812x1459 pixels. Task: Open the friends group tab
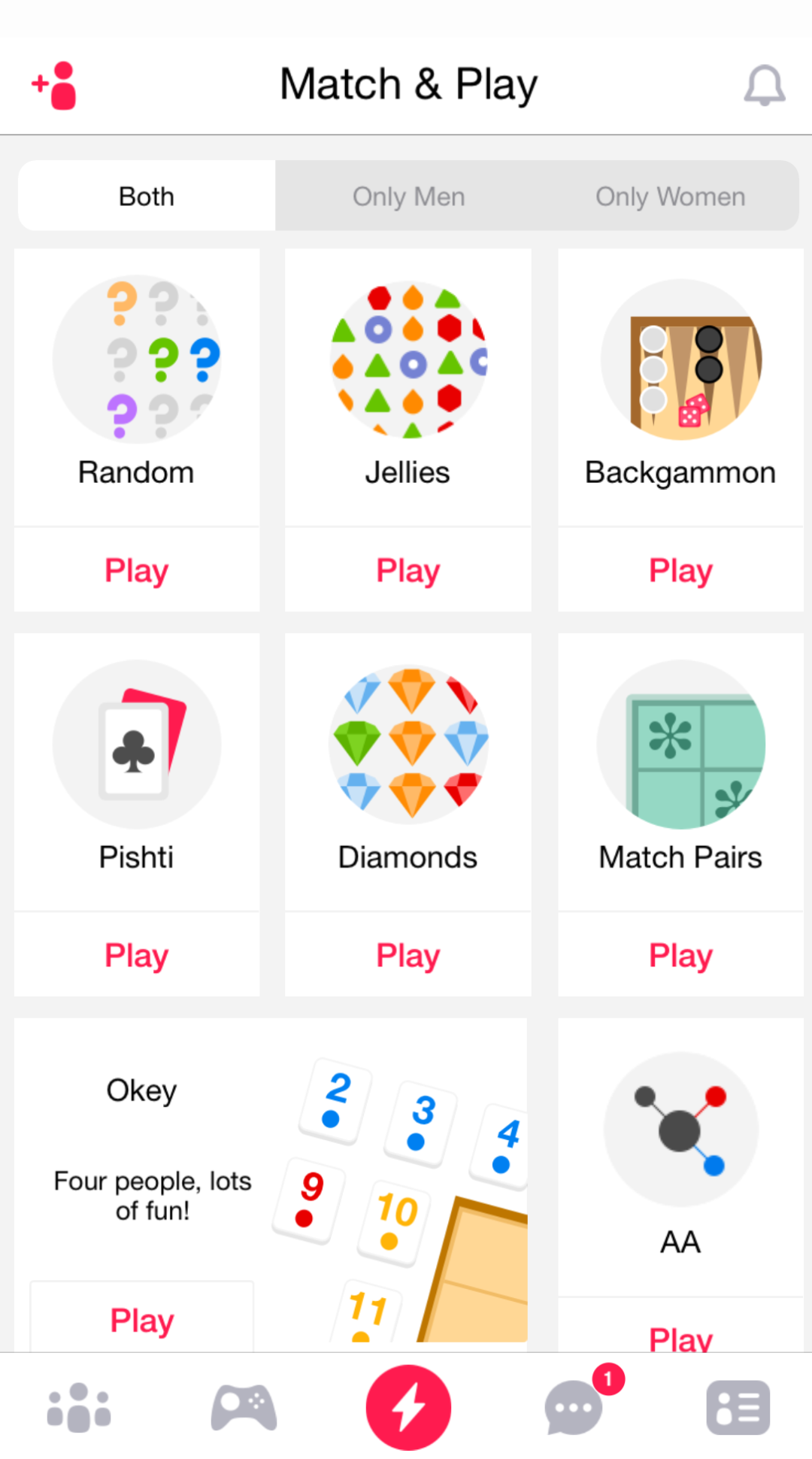pos(79,1407)
